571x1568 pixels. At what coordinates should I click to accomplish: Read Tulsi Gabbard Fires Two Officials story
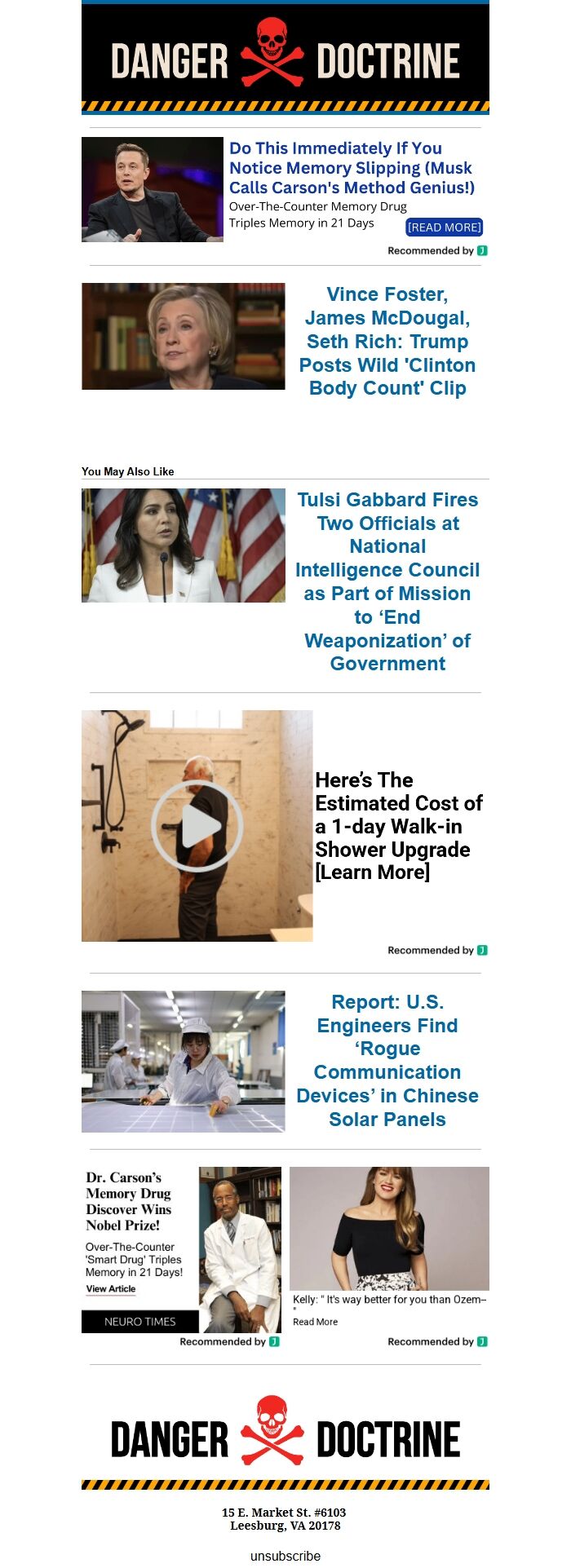387,581
